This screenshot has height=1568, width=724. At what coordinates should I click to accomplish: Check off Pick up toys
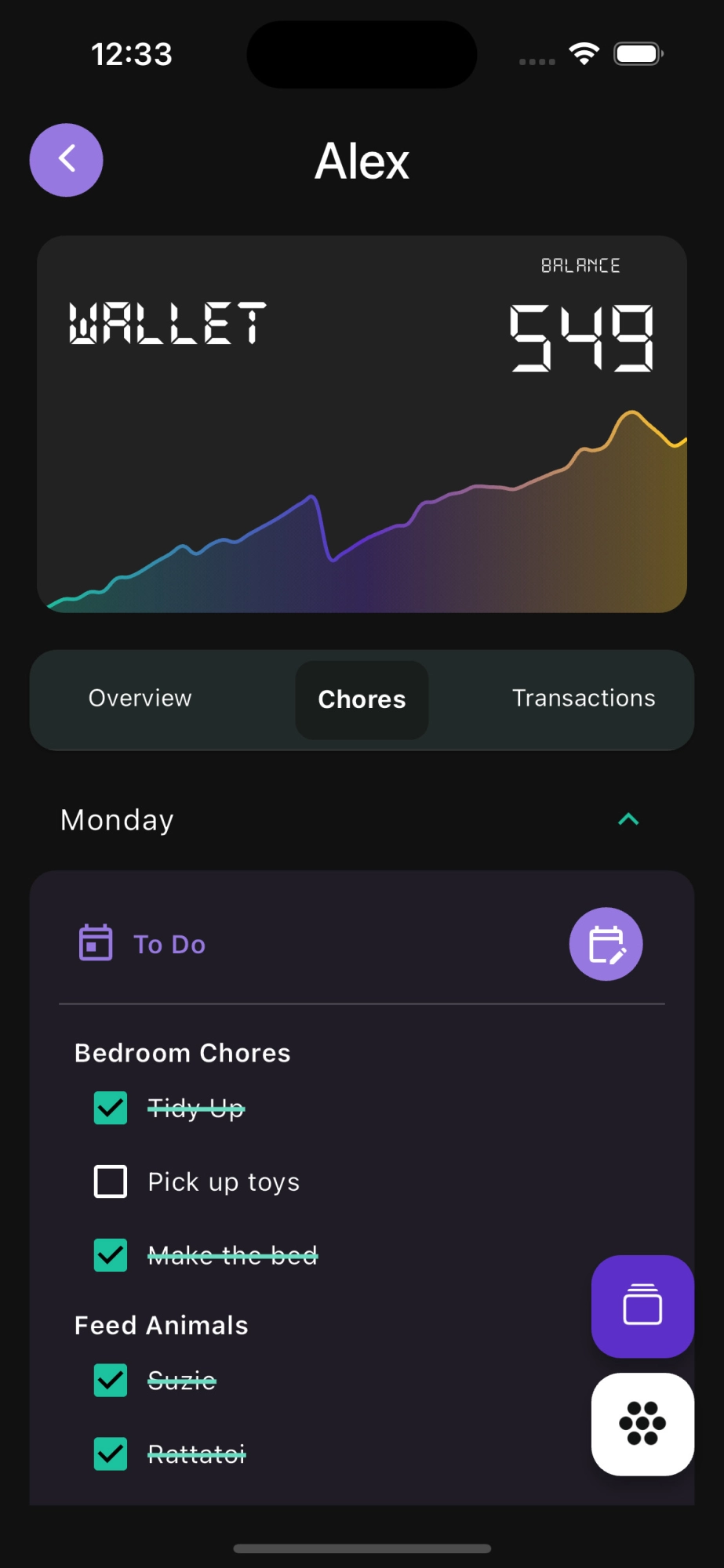click(x=111, y=1181)
